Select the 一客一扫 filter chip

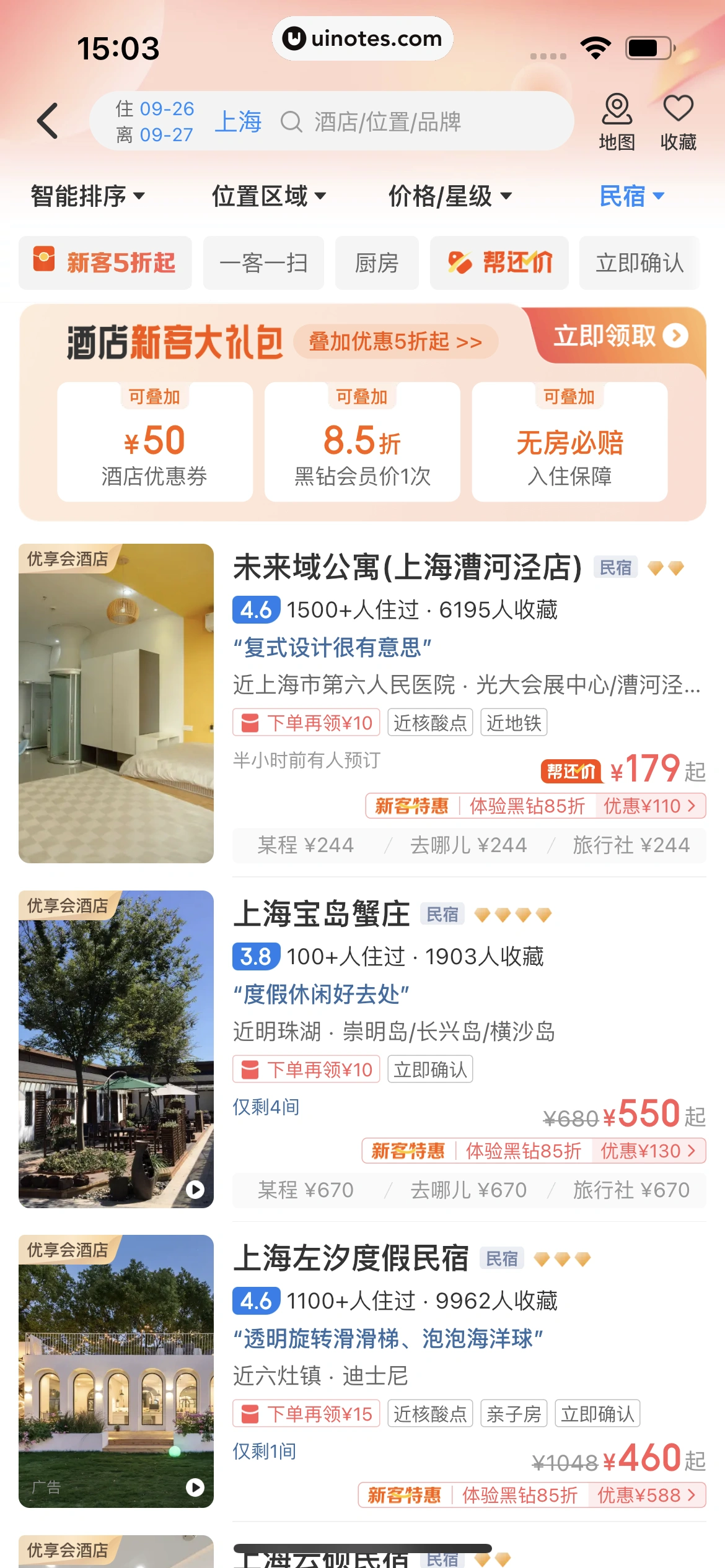263,263
